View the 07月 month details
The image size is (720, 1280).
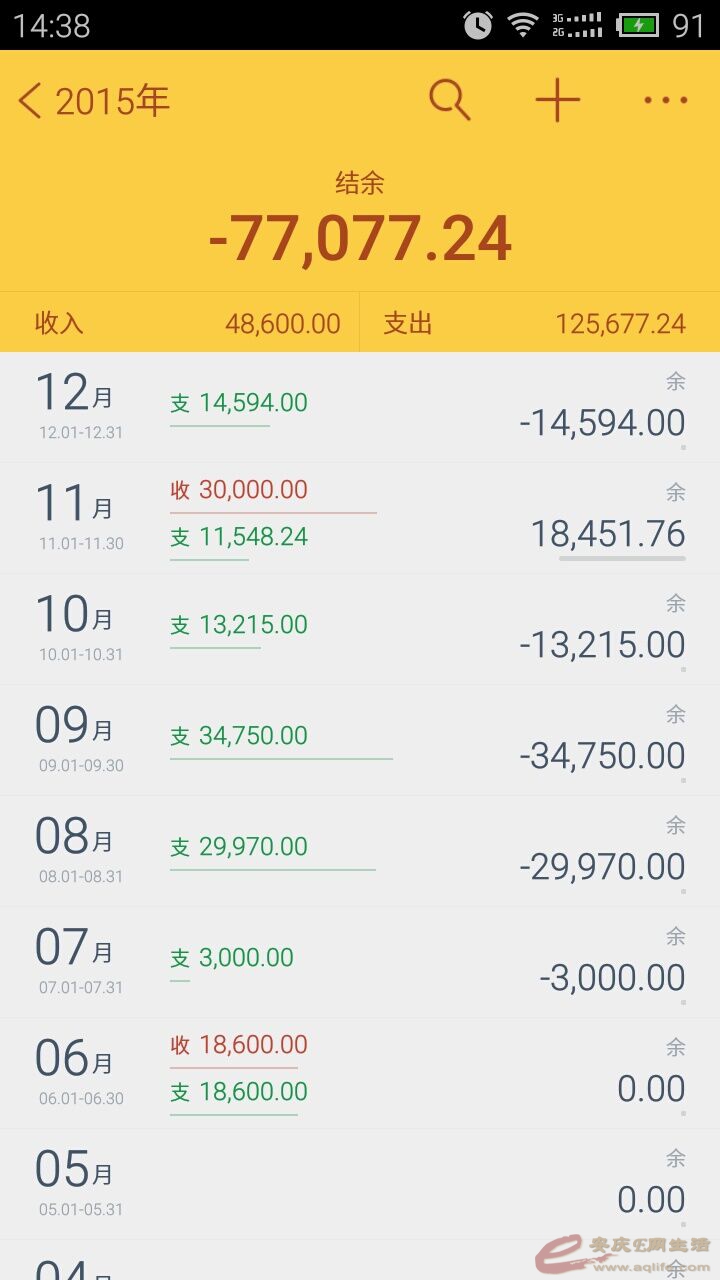point(360,962)
